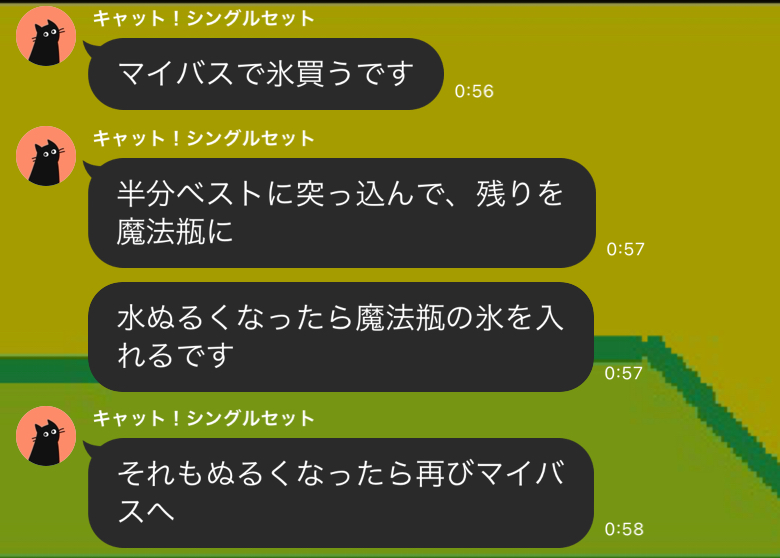Open sender avatar beside マイバスで氷買うです message
This screenshot has height=558, width=780.
46,37
